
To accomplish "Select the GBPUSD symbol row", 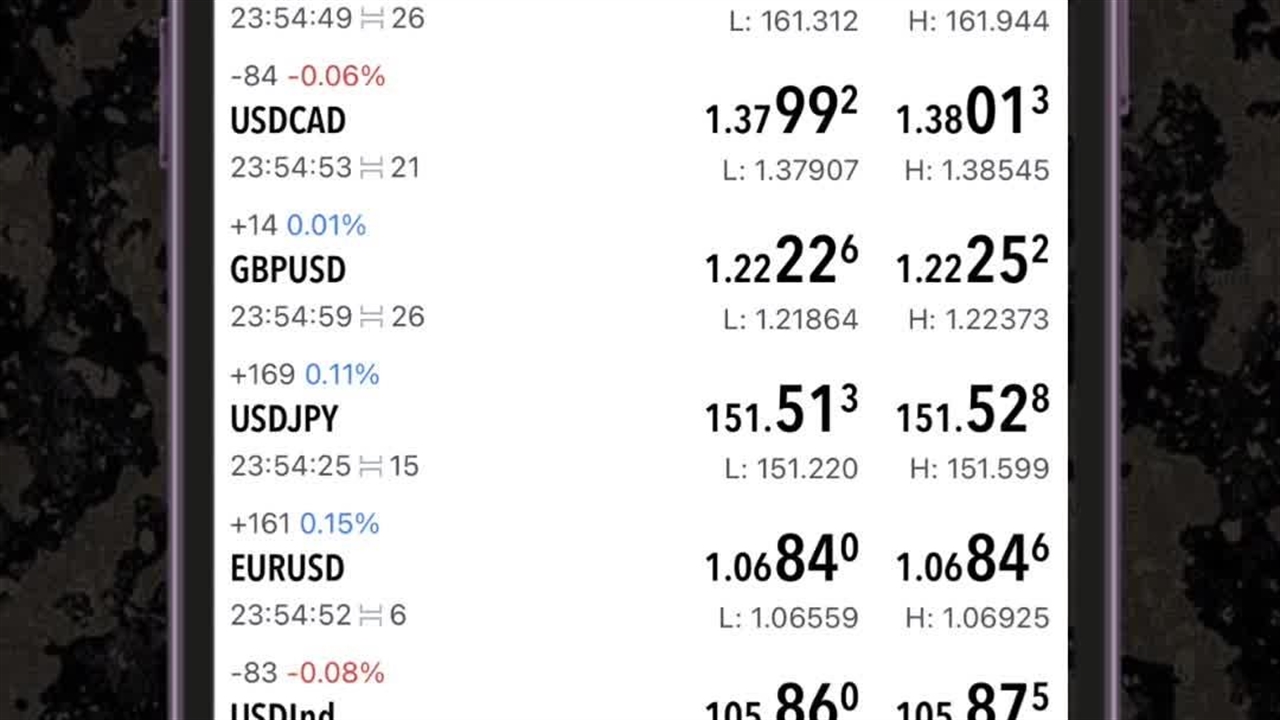I will pos(288,270).
